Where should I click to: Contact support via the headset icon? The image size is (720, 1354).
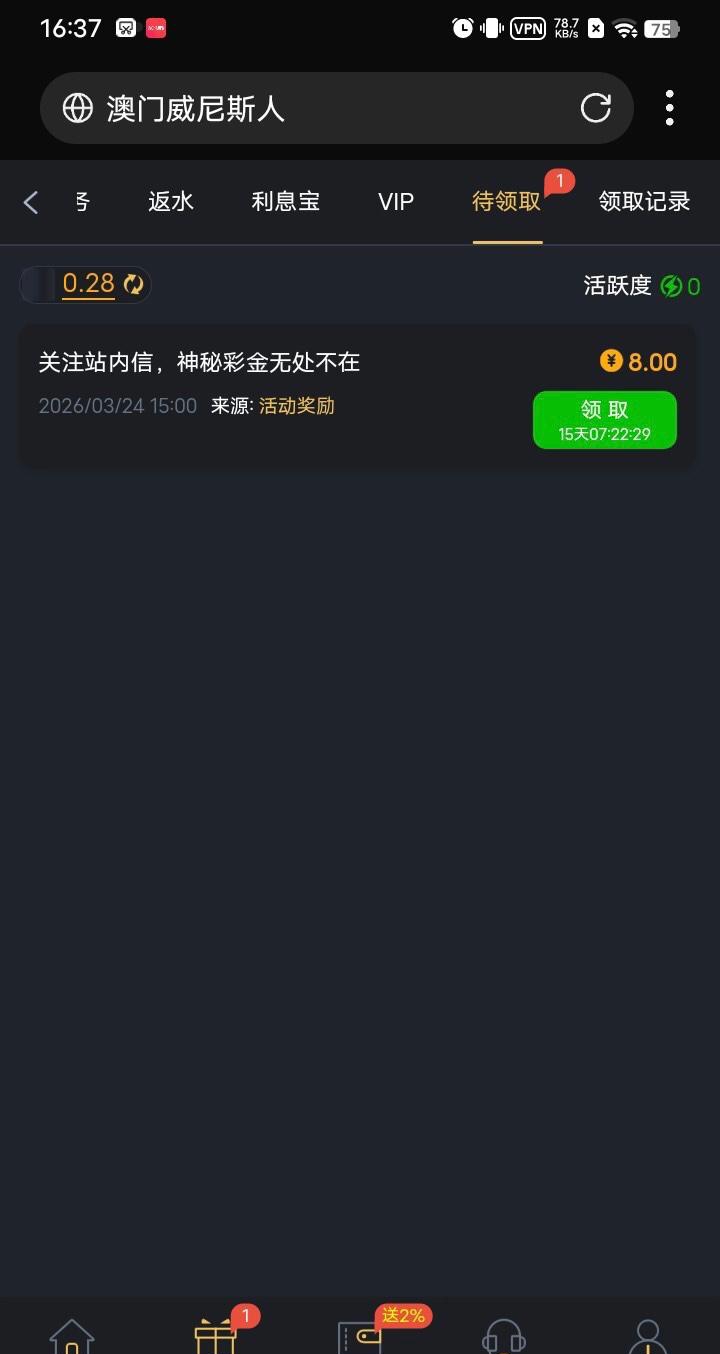pyautogui.click(x=504, y=1336)
